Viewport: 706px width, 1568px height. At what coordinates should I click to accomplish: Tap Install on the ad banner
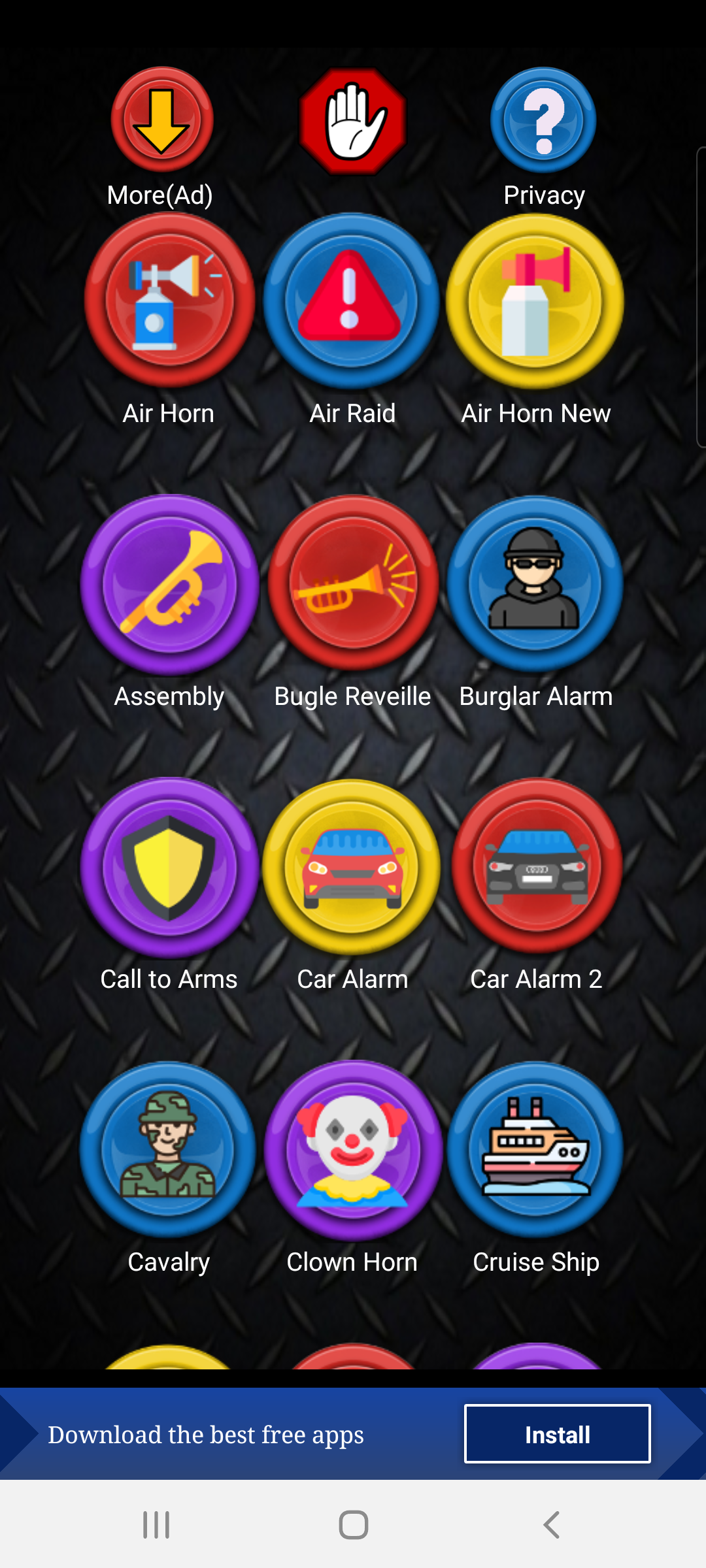(x=557, y=1434)
